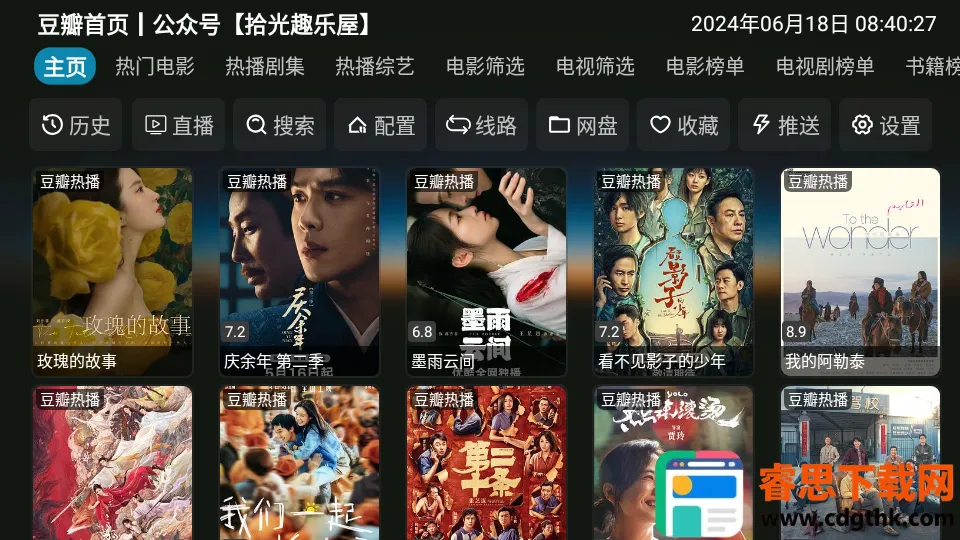Open the 我的阿勒泰 card
960x540 pixels.
[x=860, y=271]
